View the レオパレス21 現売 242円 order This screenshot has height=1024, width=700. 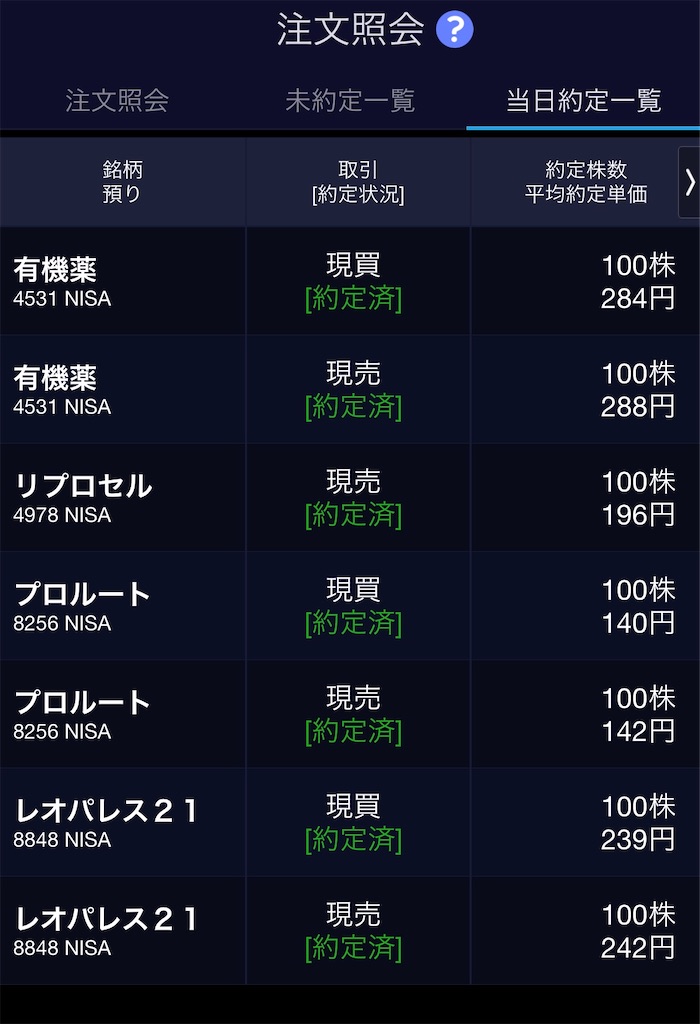coord(350,930)
